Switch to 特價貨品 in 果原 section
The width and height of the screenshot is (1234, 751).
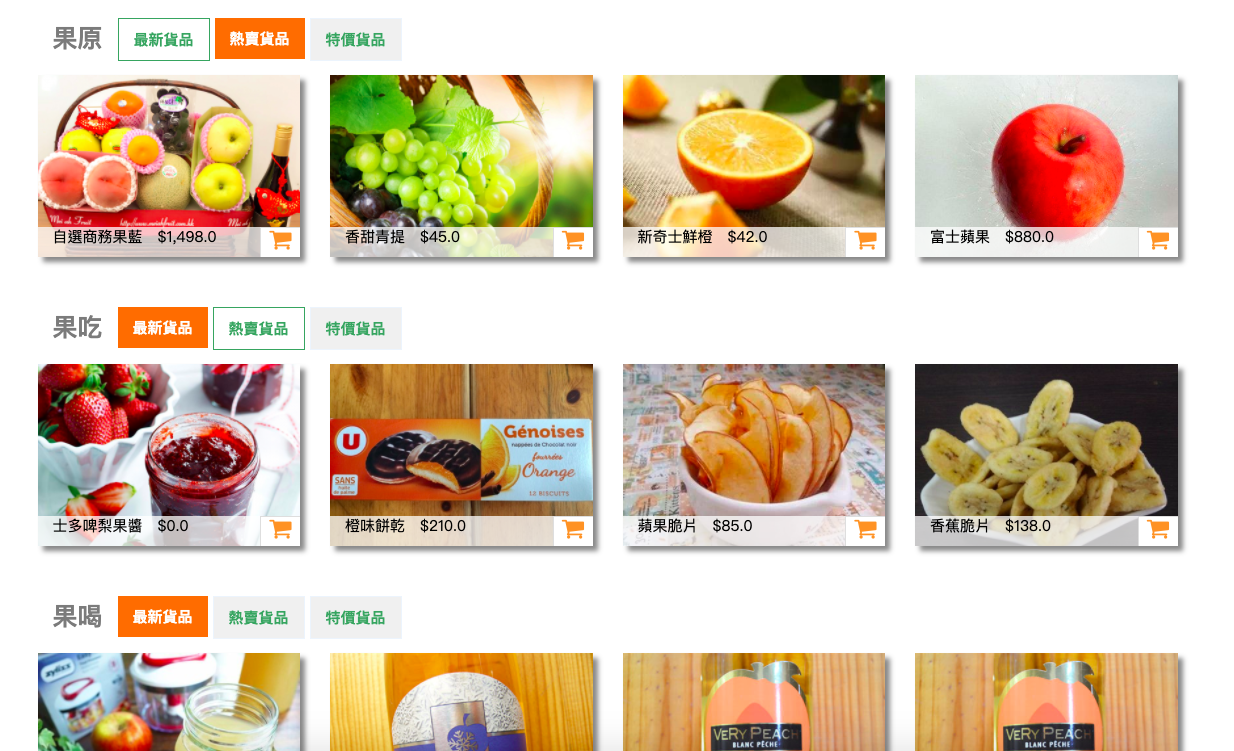click(355, 40)
